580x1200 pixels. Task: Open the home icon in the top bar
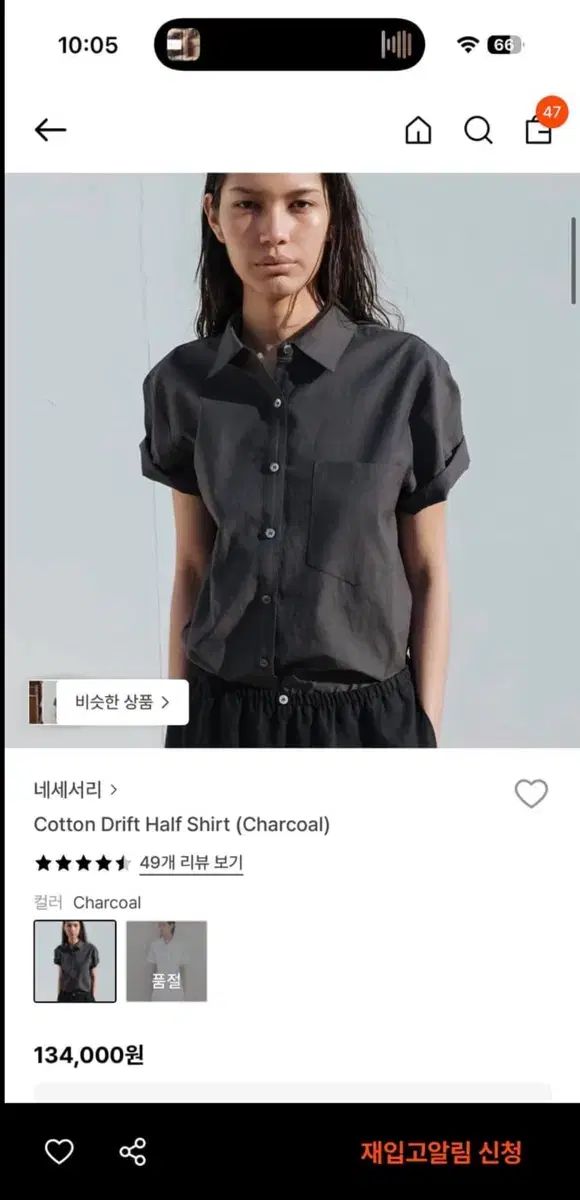pyautogui.click(x=418, y=130)
